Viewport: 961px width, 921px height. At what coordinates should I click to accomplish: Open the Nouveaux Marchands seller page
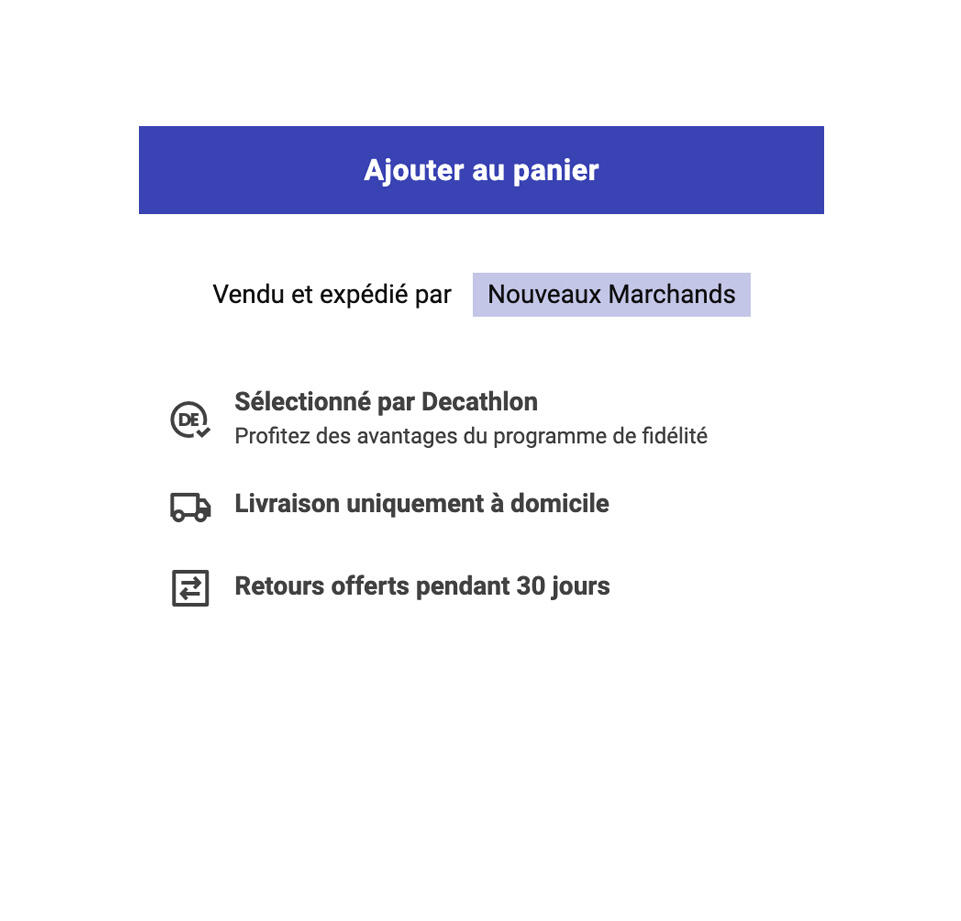pyautogui.click(x=611, y=295)
